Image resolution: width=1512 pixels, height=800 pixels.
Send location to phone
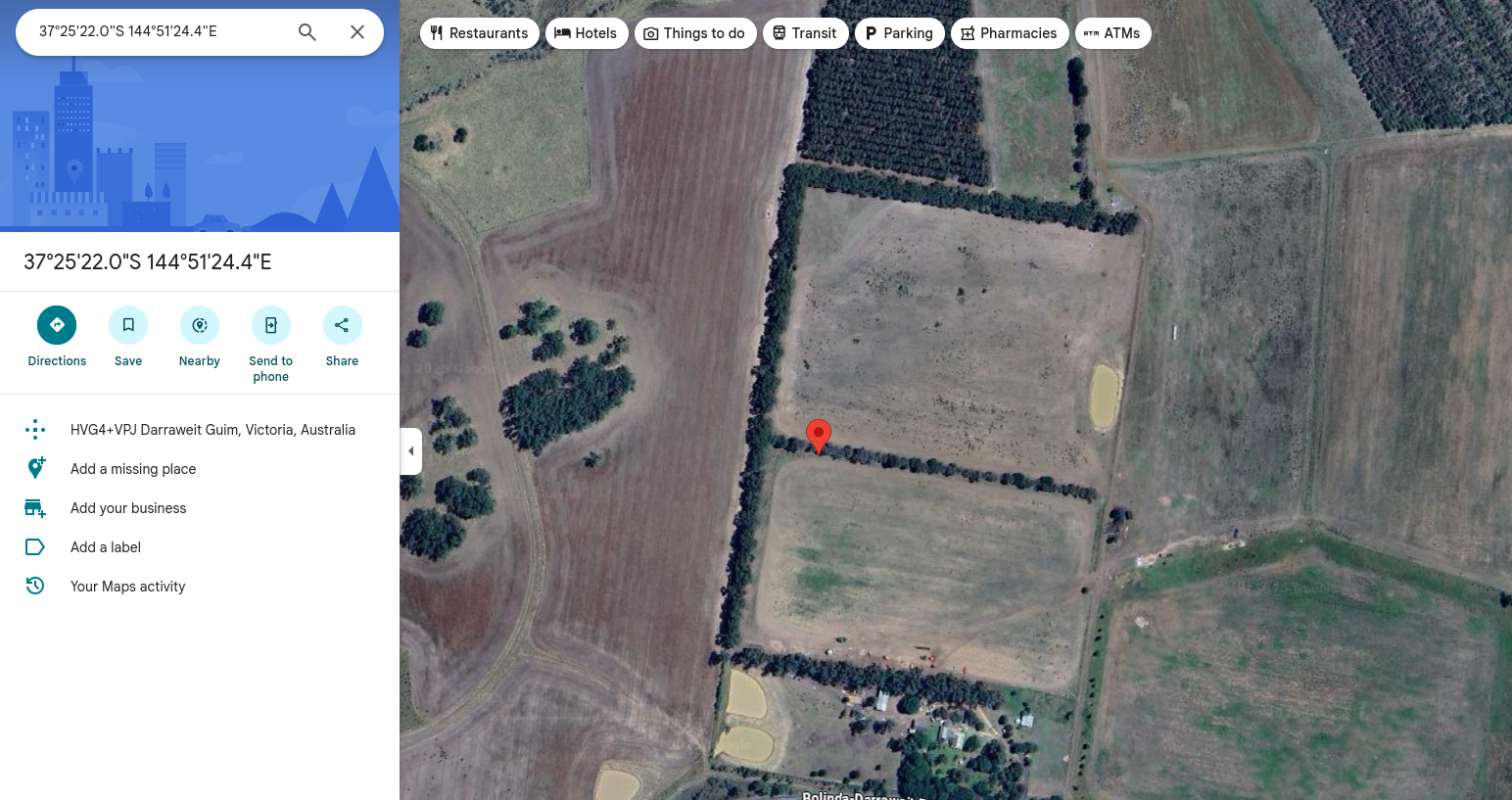(271, 325)
